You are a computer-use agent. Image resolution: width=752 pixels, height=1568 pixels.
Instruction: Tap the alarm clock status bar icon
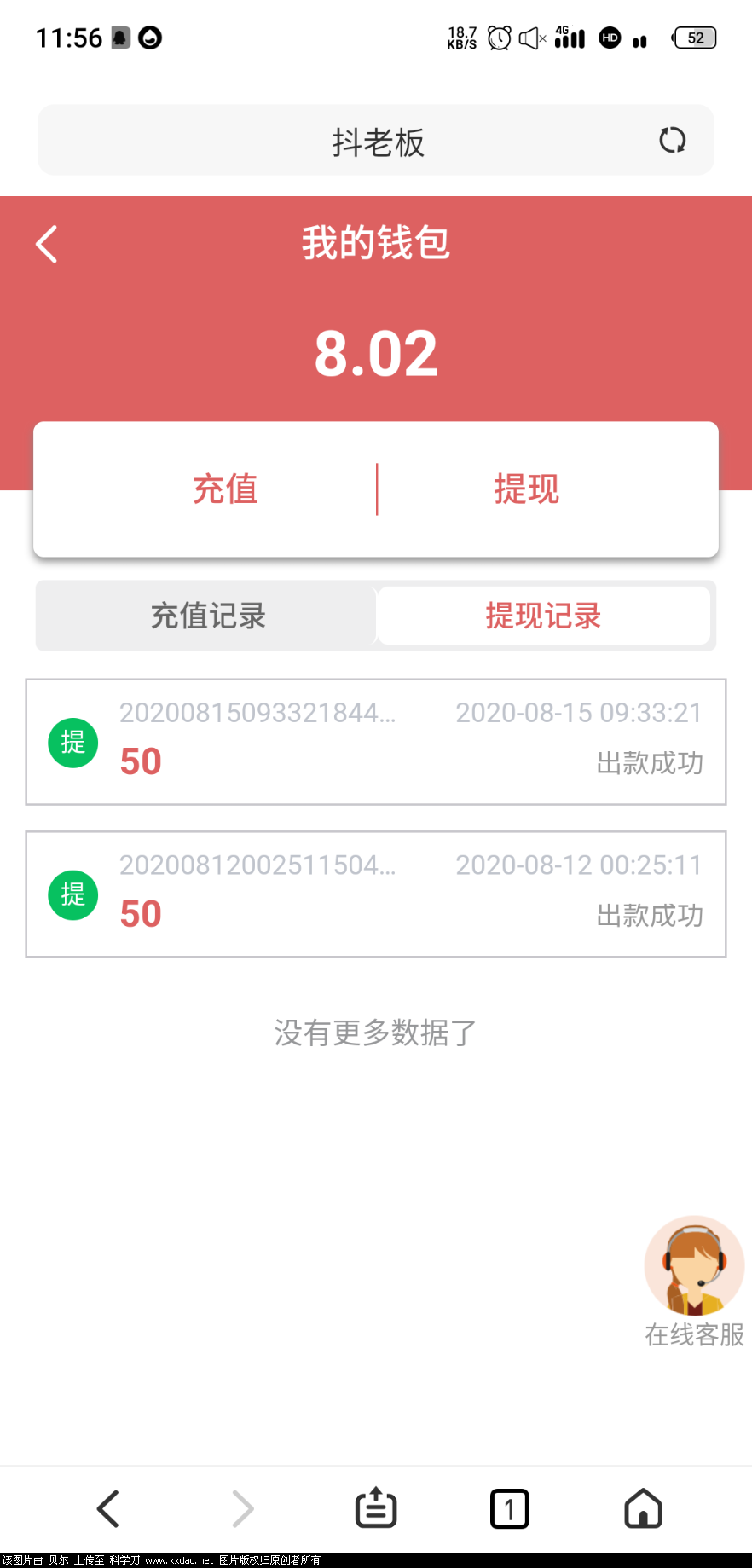click(x=498, y=38)
